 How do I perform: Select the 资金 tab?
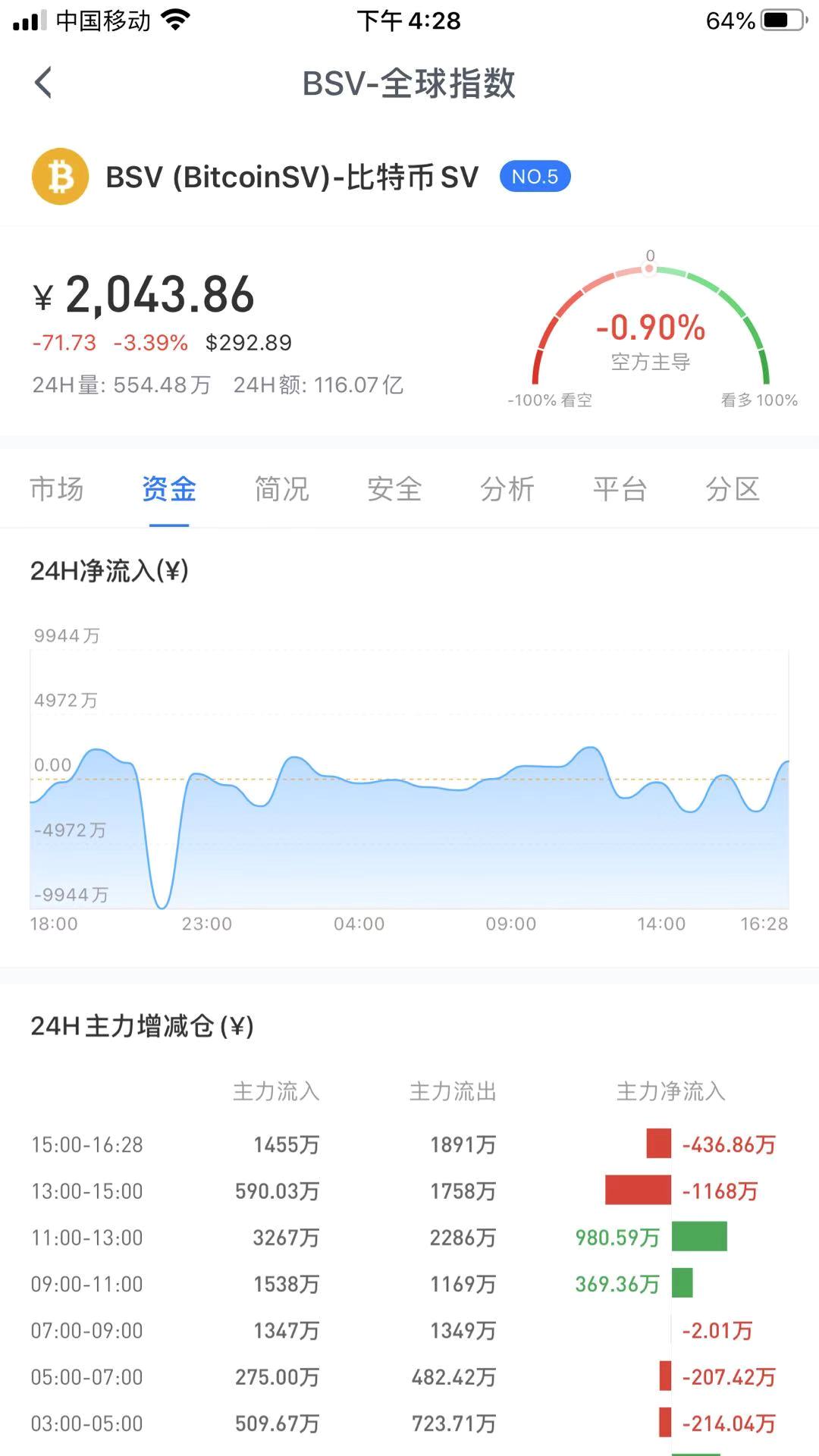pos(169,489)
